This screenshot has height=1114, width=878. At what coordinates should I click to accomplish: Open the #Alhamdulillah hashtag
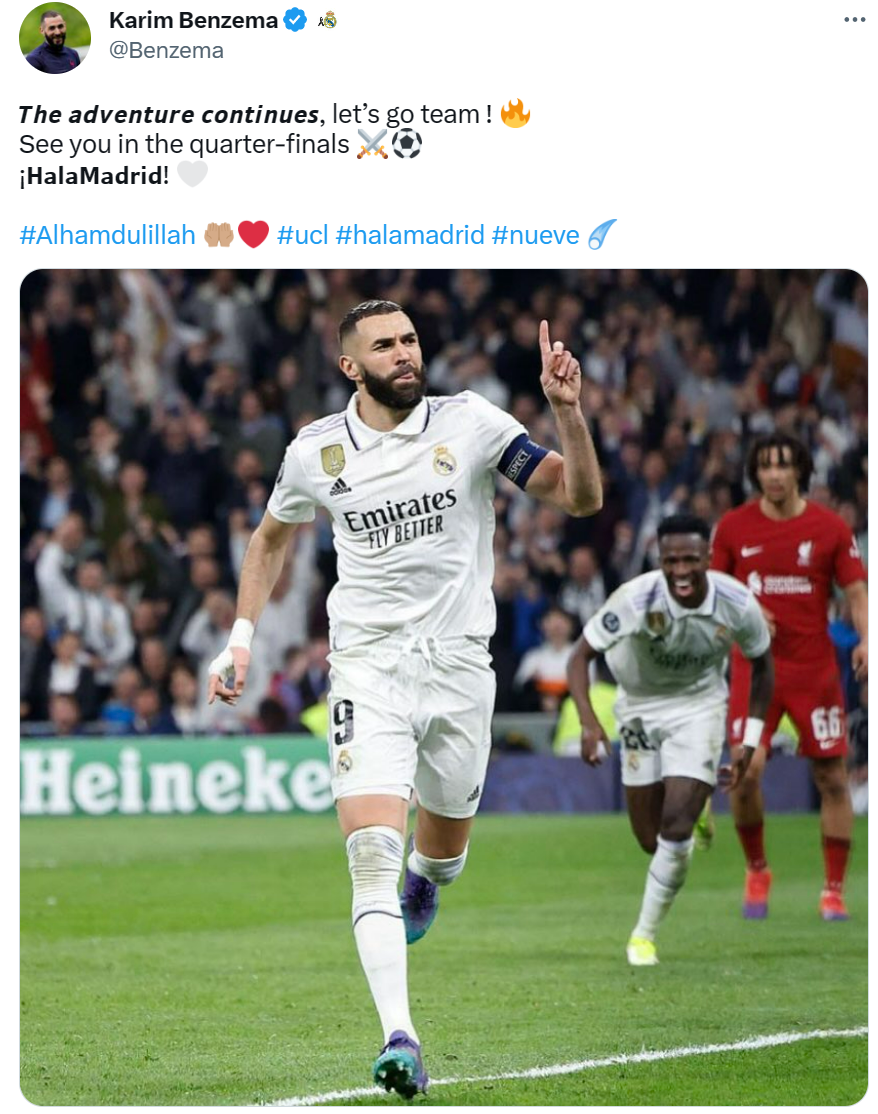coord(107,236)
